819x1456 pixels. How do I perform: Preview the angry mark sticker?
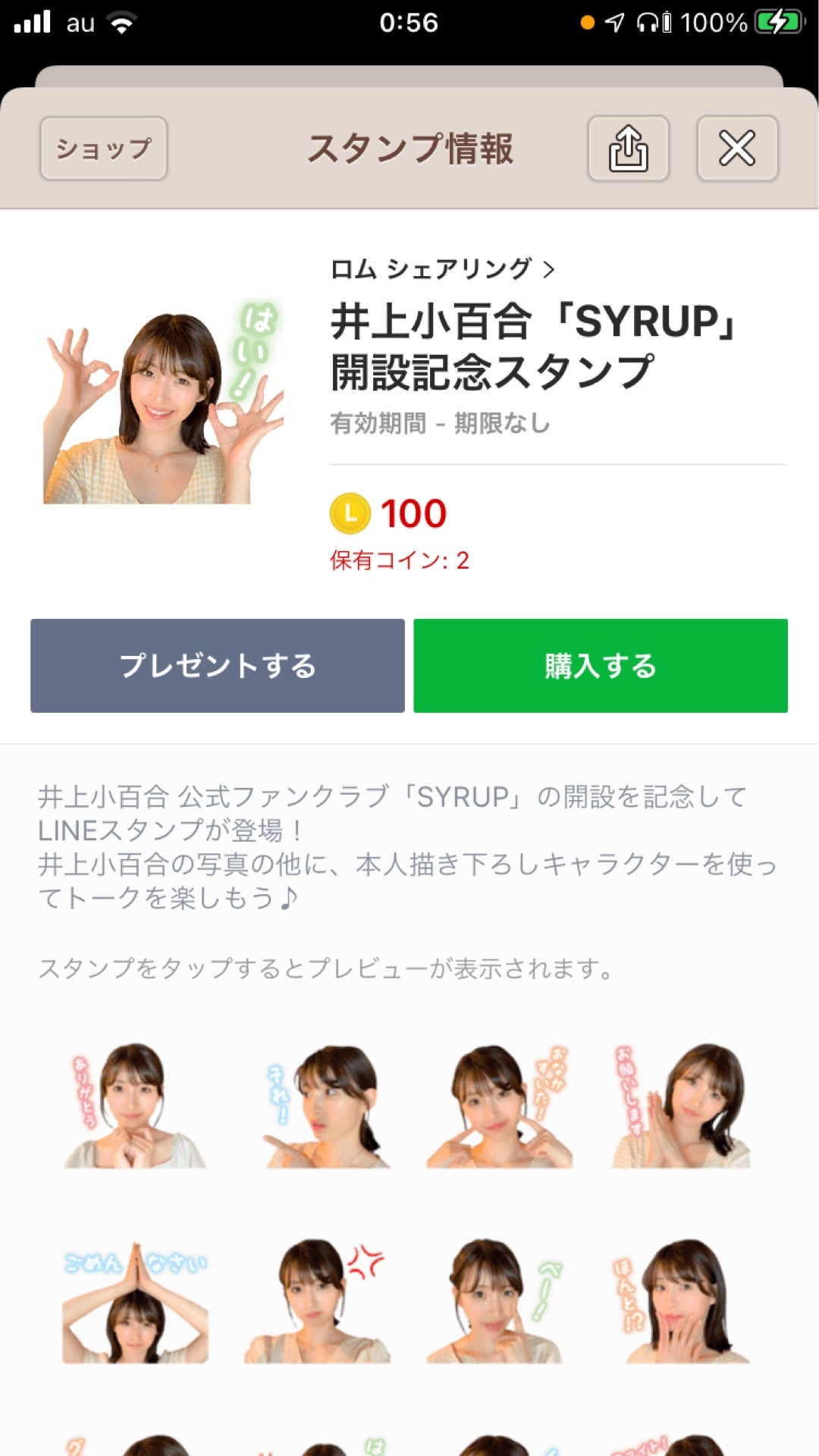coord(318,1301)
